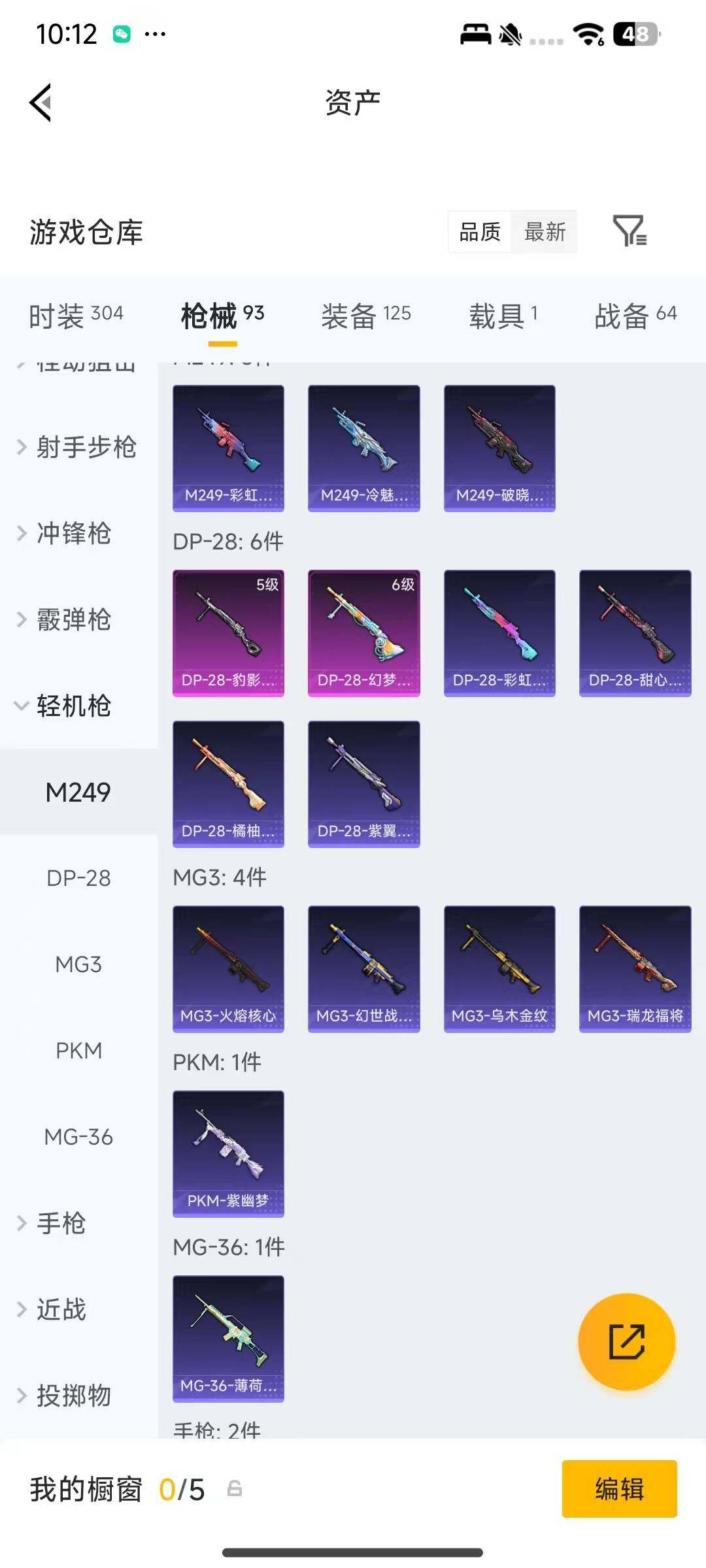Viewport: 706px width, 1568px height.
Task: Open the DP-28-幻梦 level 6 skin
Action: (x=363, y=633)
